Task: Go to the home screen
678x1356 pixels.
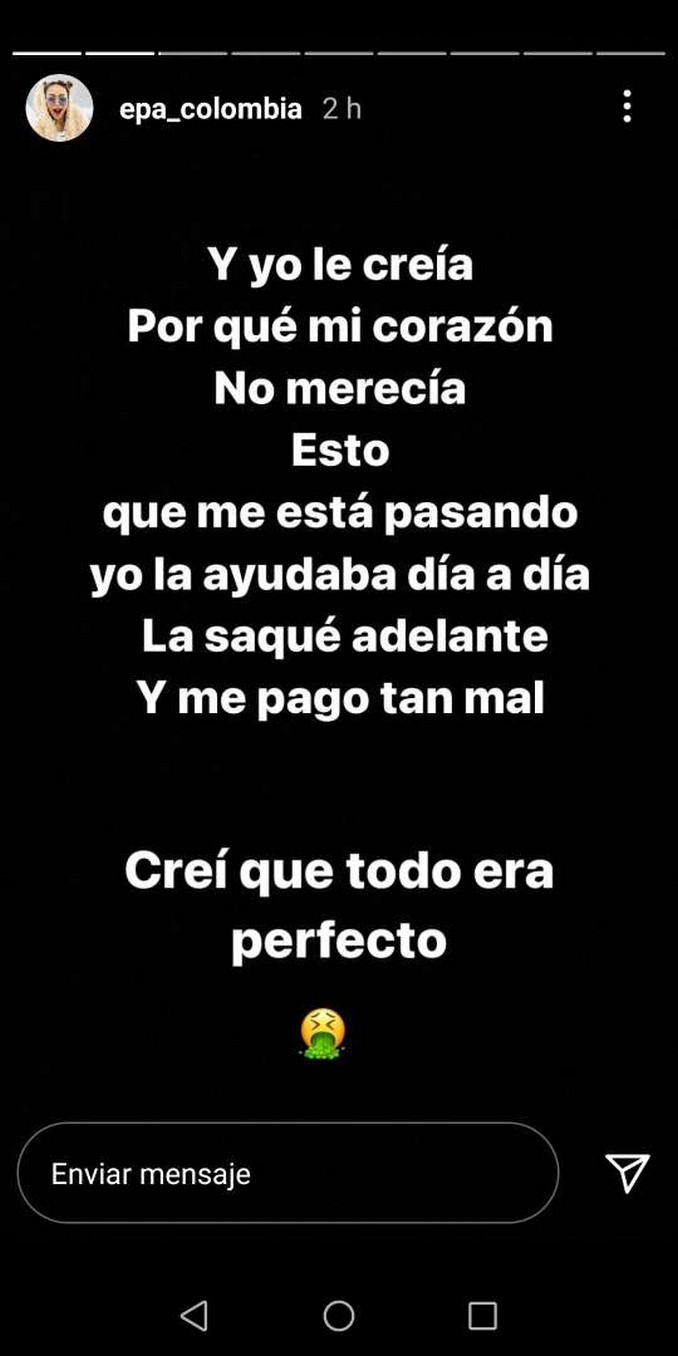Action: coord(339,1315)
